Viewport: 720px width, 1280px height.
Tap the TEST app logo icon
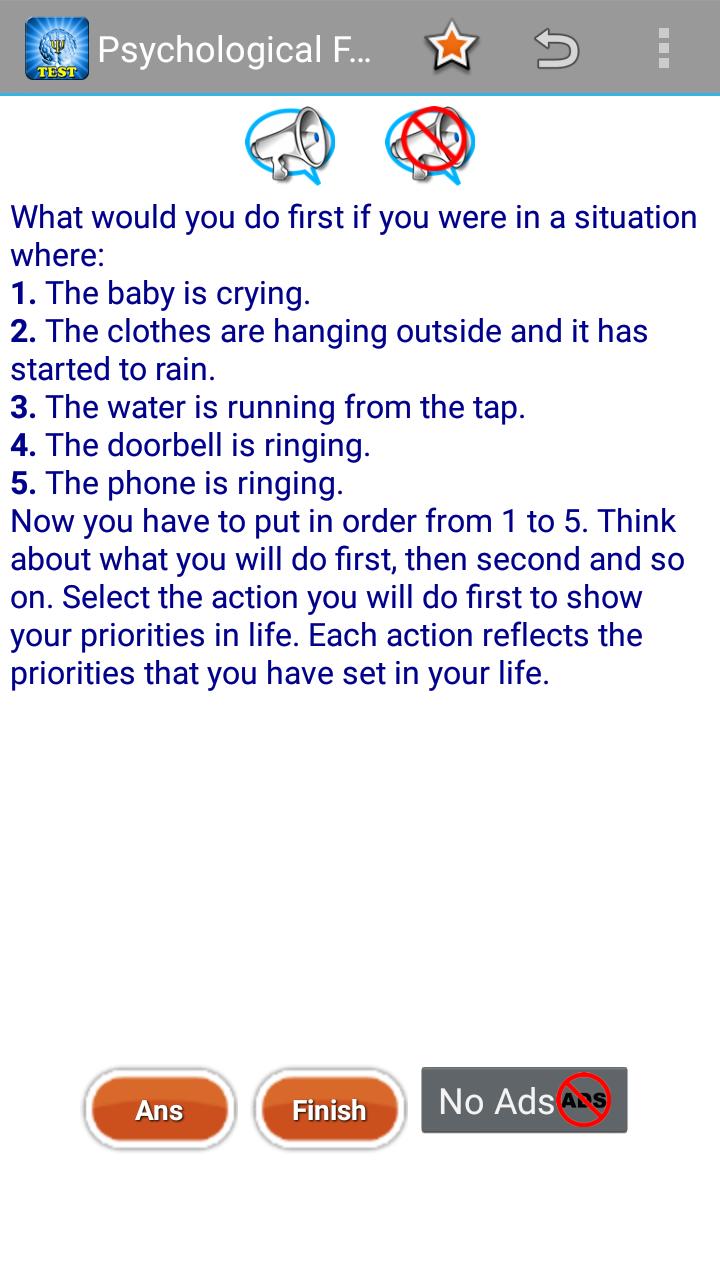pos(55,47)
